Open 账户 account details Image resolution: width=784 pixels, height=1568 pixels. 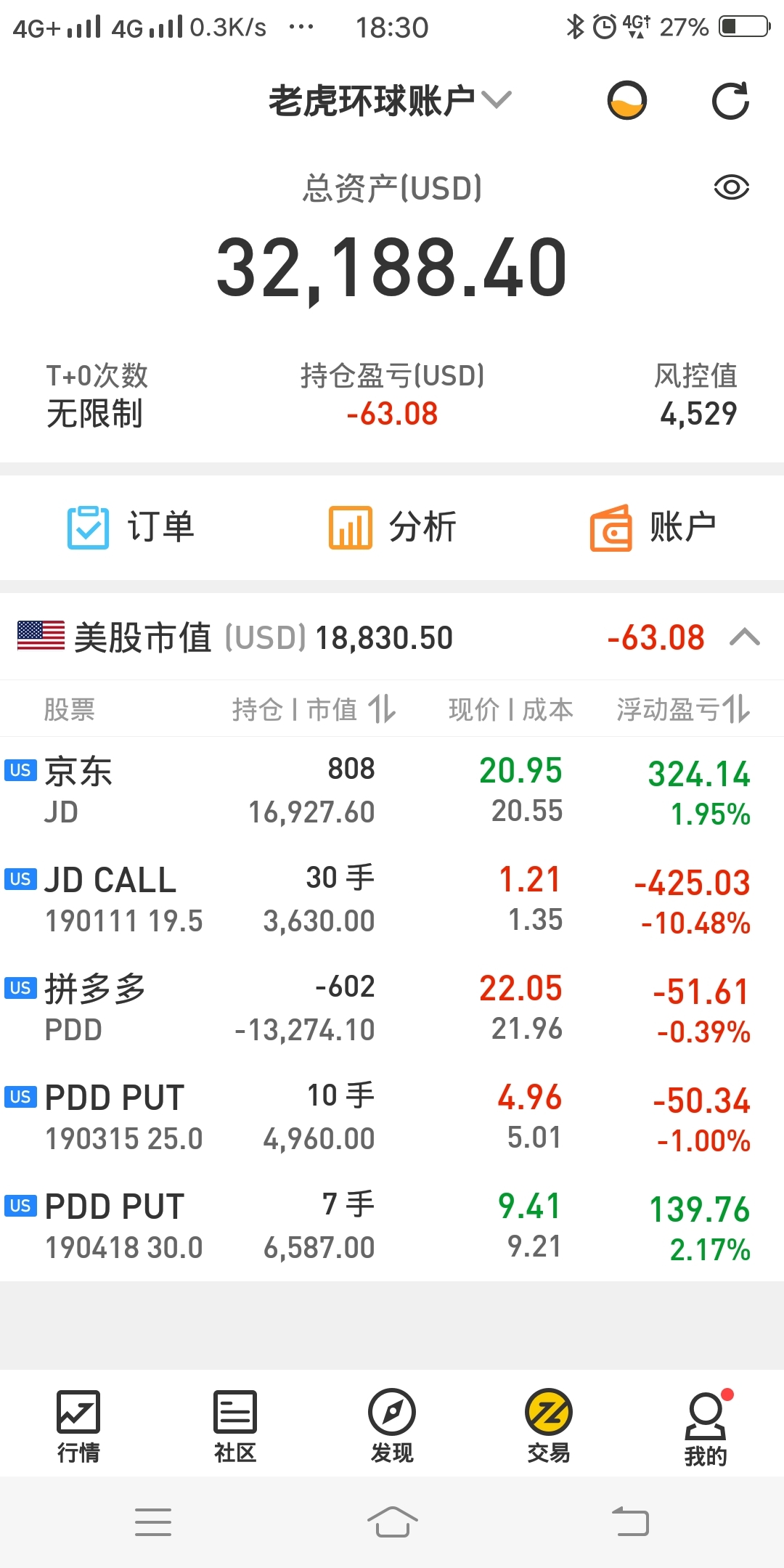(x=653, y=528)
